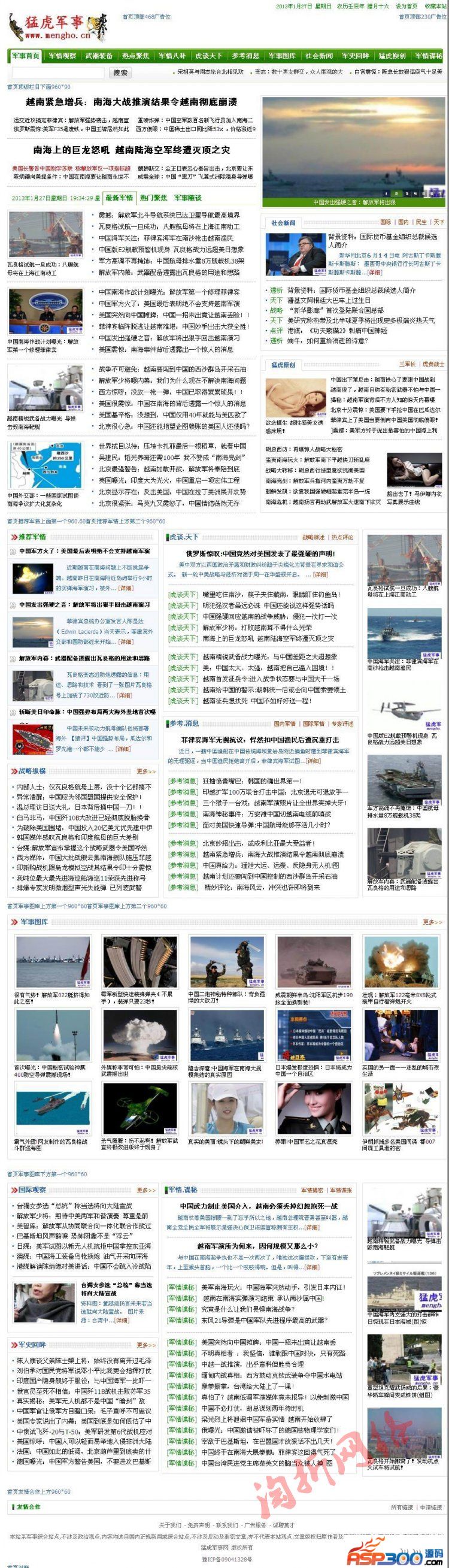The height and width of the screenshot is (1568, 449).
Task: Select the 国内 filter beside 社会新闻
Action: (404, 222)
